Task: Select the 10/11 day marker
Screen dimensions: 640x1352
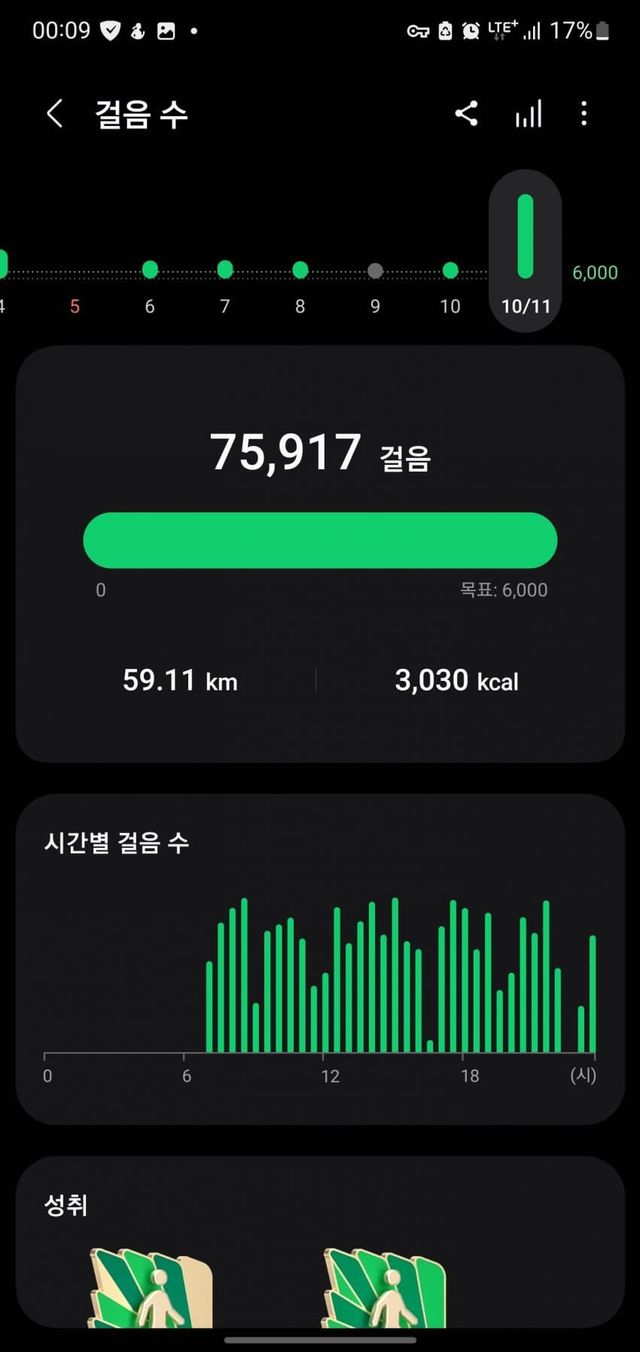Action: (x=525, y=250)
